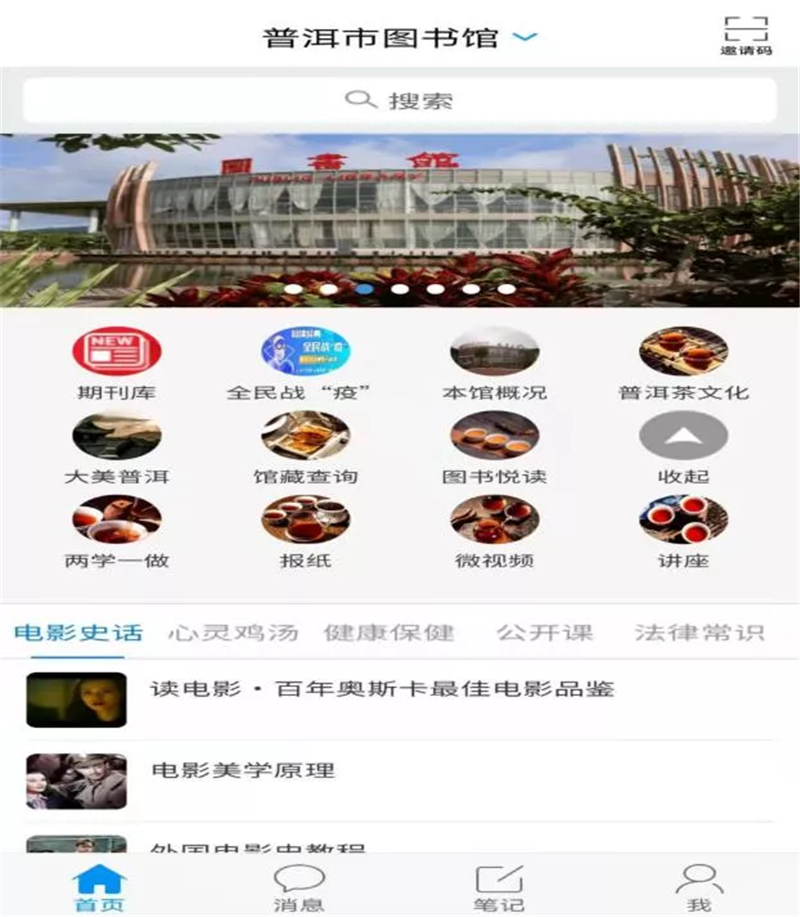Open 电影美学原理 item

pyautogui.click(x=243, y=771)
